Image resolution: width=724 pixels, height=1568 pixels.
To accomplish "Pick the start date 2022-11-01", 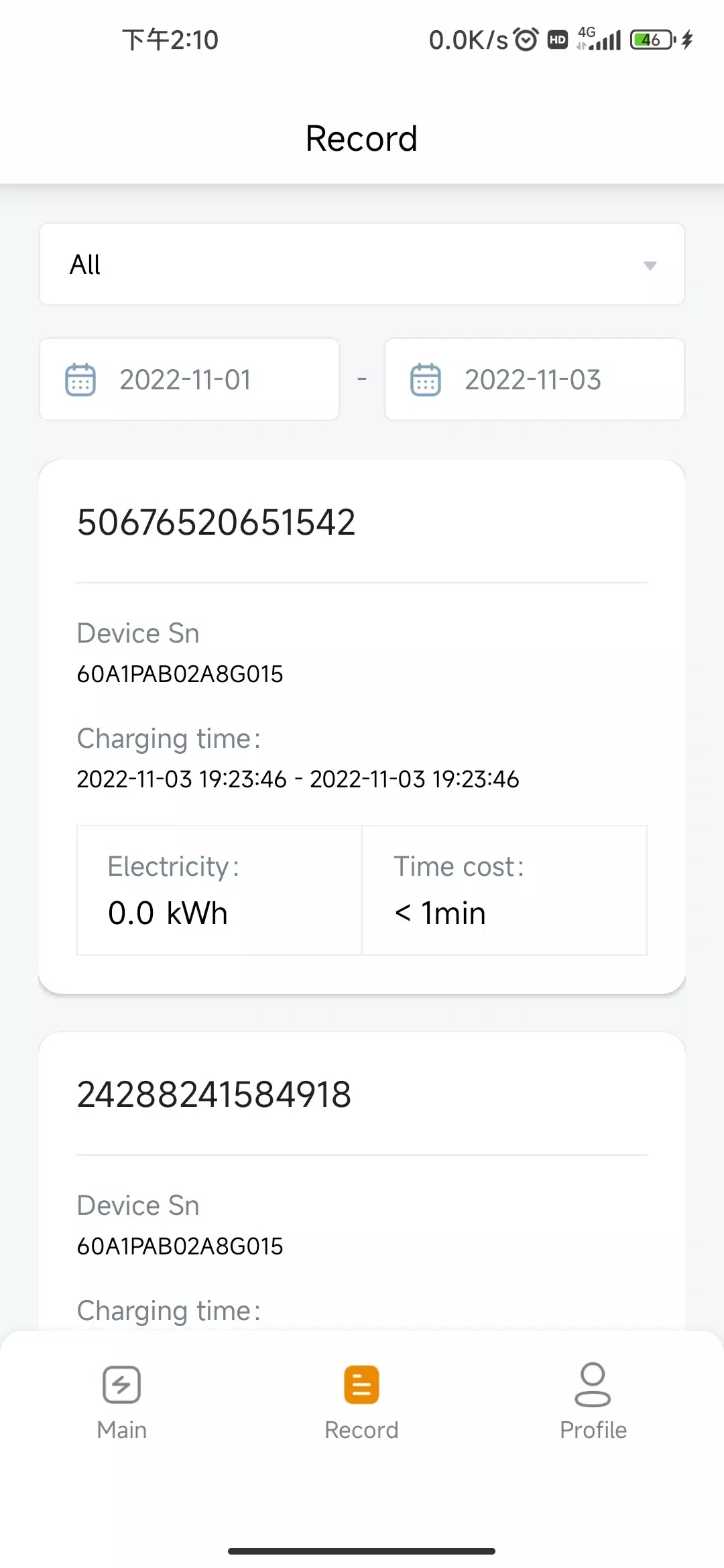I will click(190, 379).
